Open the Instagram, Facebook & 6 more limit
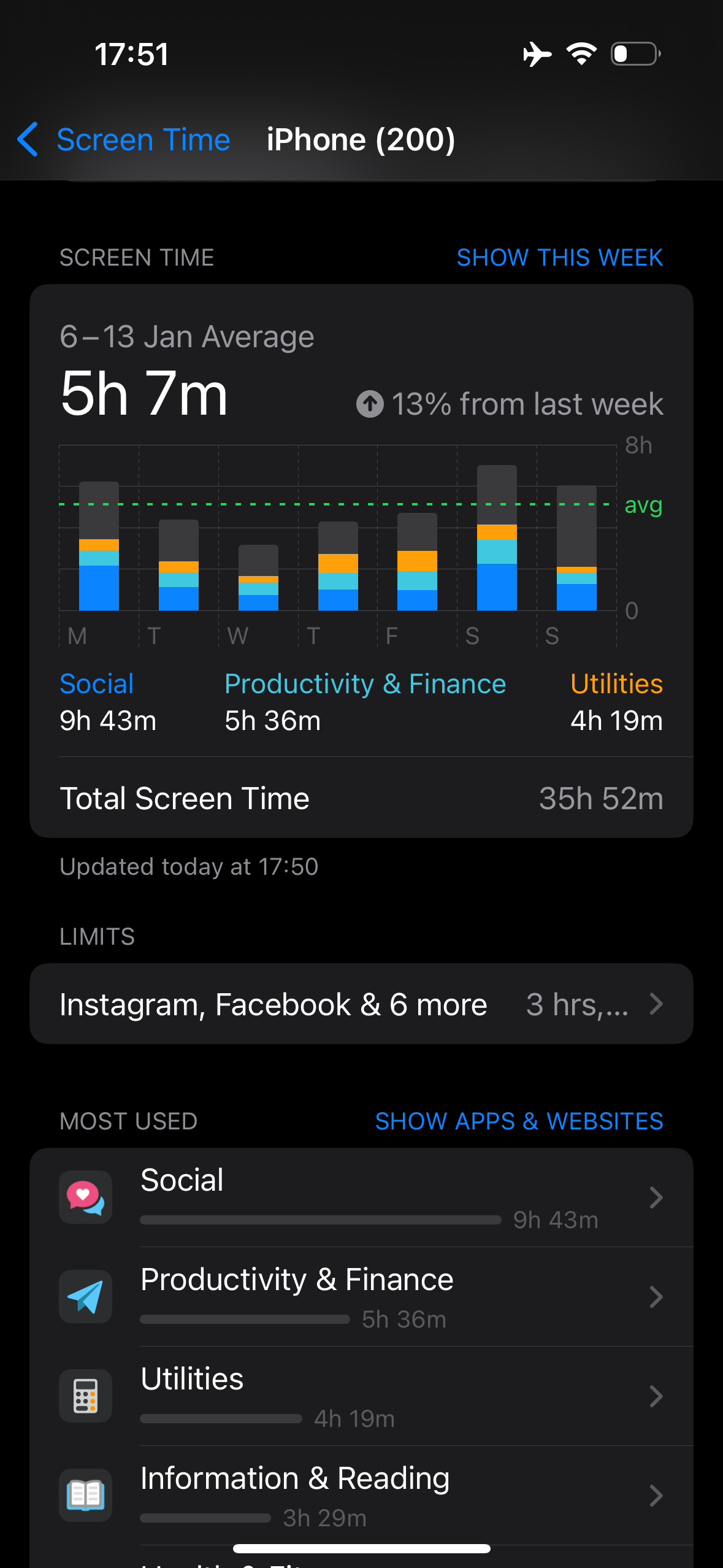The width and height of the screenshot is (723, 1568). point(361,1004)
